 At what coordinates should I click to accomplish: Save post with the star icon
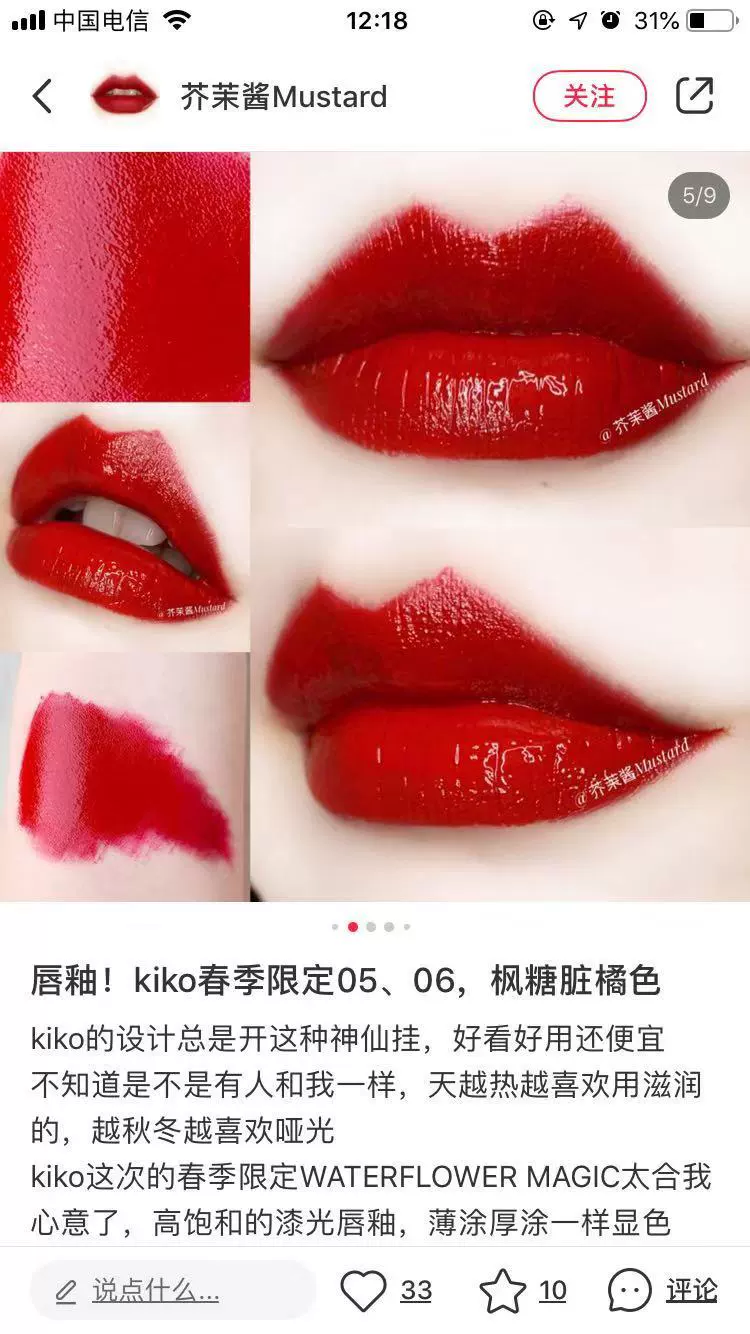[503, 1291]
